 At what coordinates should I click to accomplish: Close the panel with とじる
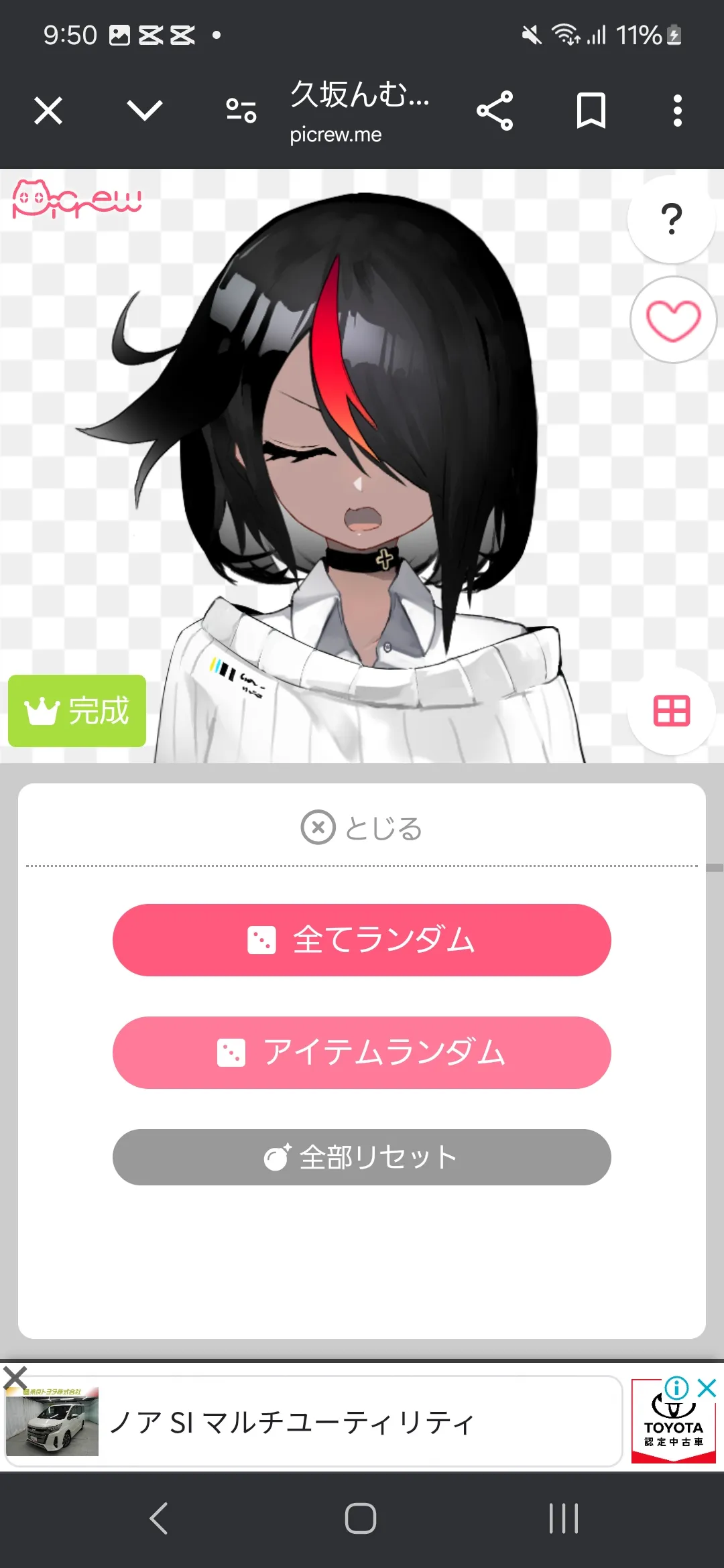362,828
